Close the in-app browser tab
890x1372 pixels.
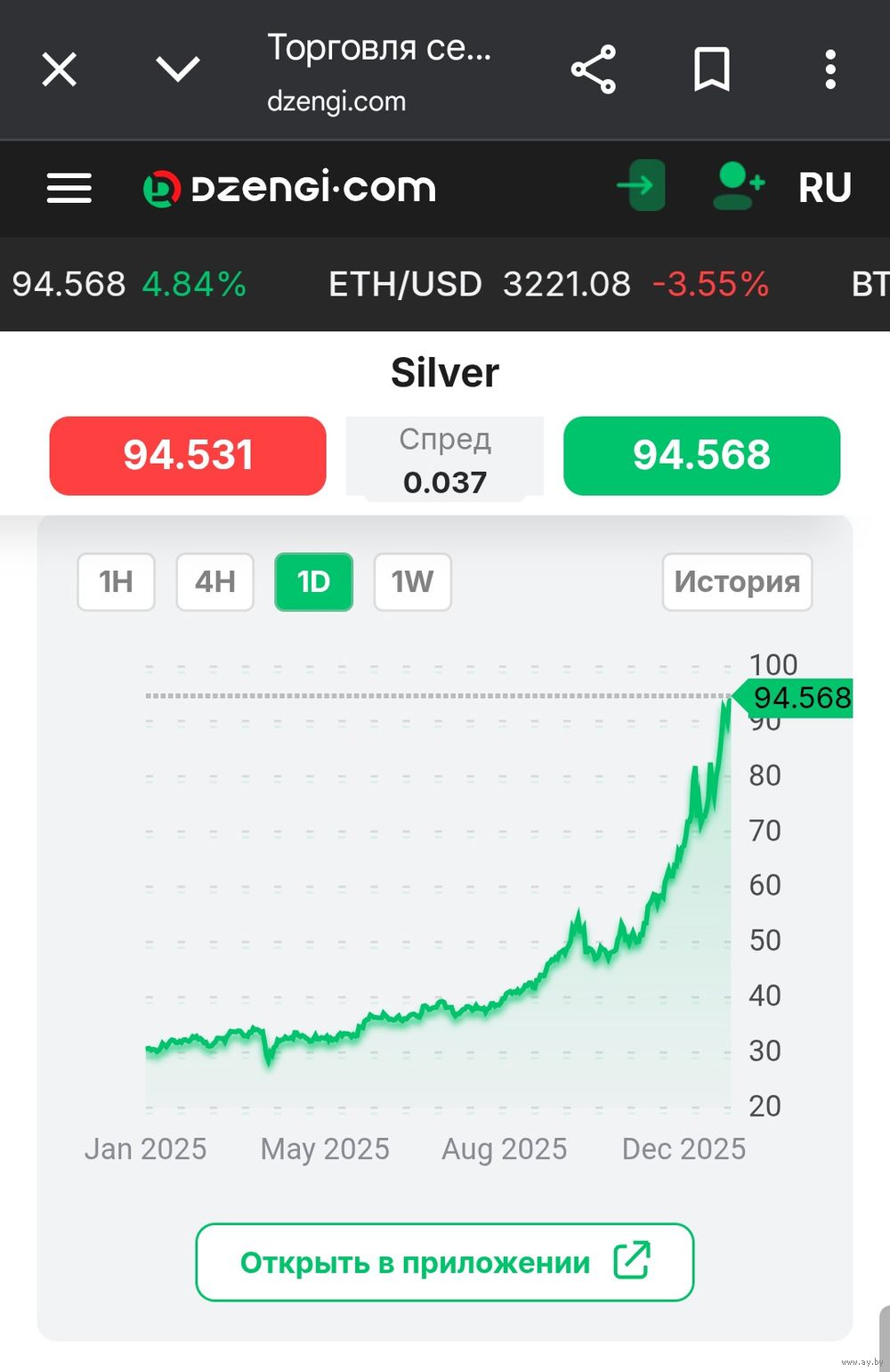60,69
